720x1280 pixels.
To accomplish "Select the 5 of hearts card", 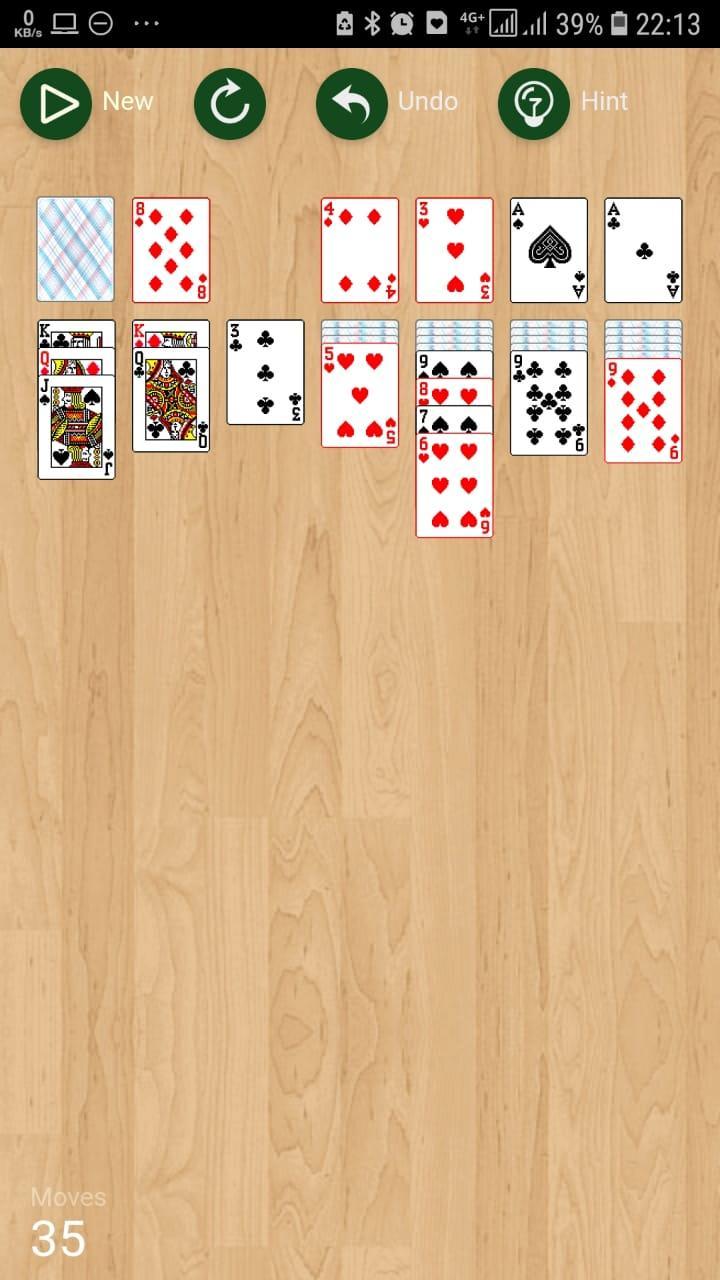I will [x=359, y=395].
